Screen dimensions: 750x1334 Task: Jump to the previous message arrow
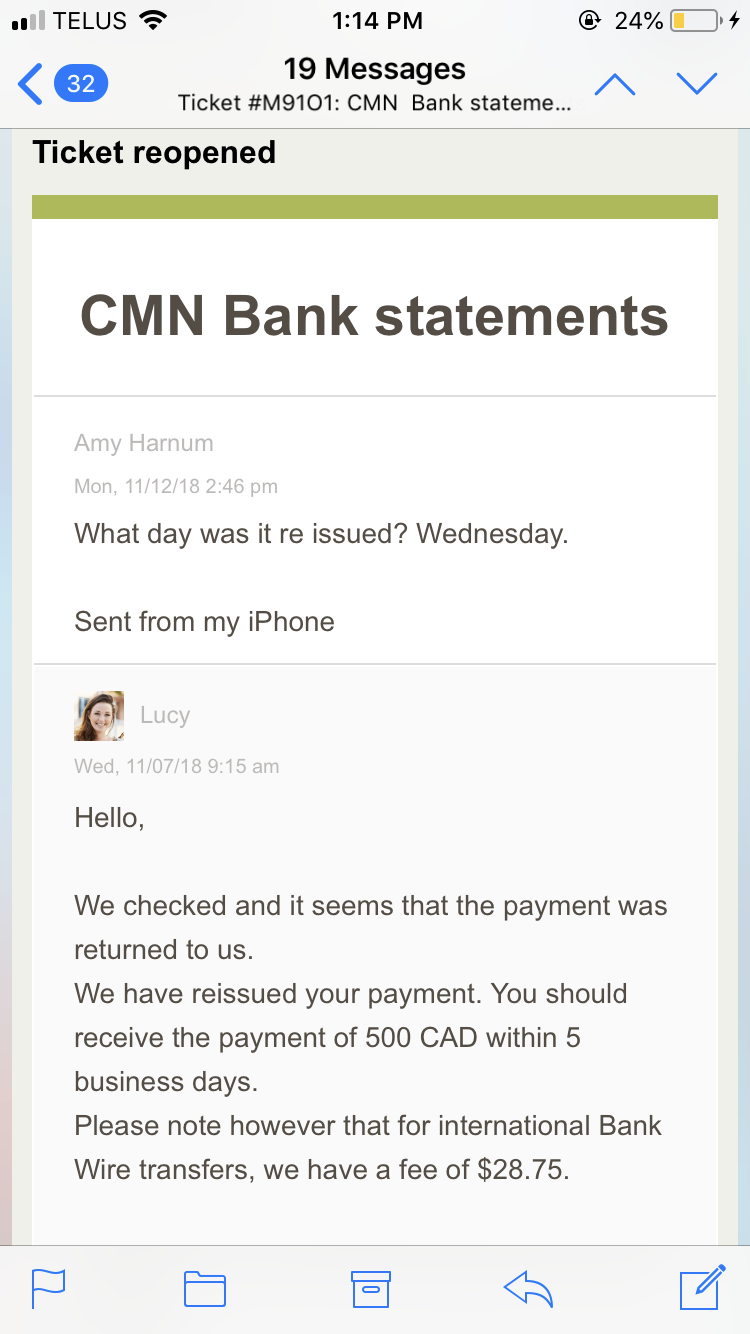tap(614, 84)
